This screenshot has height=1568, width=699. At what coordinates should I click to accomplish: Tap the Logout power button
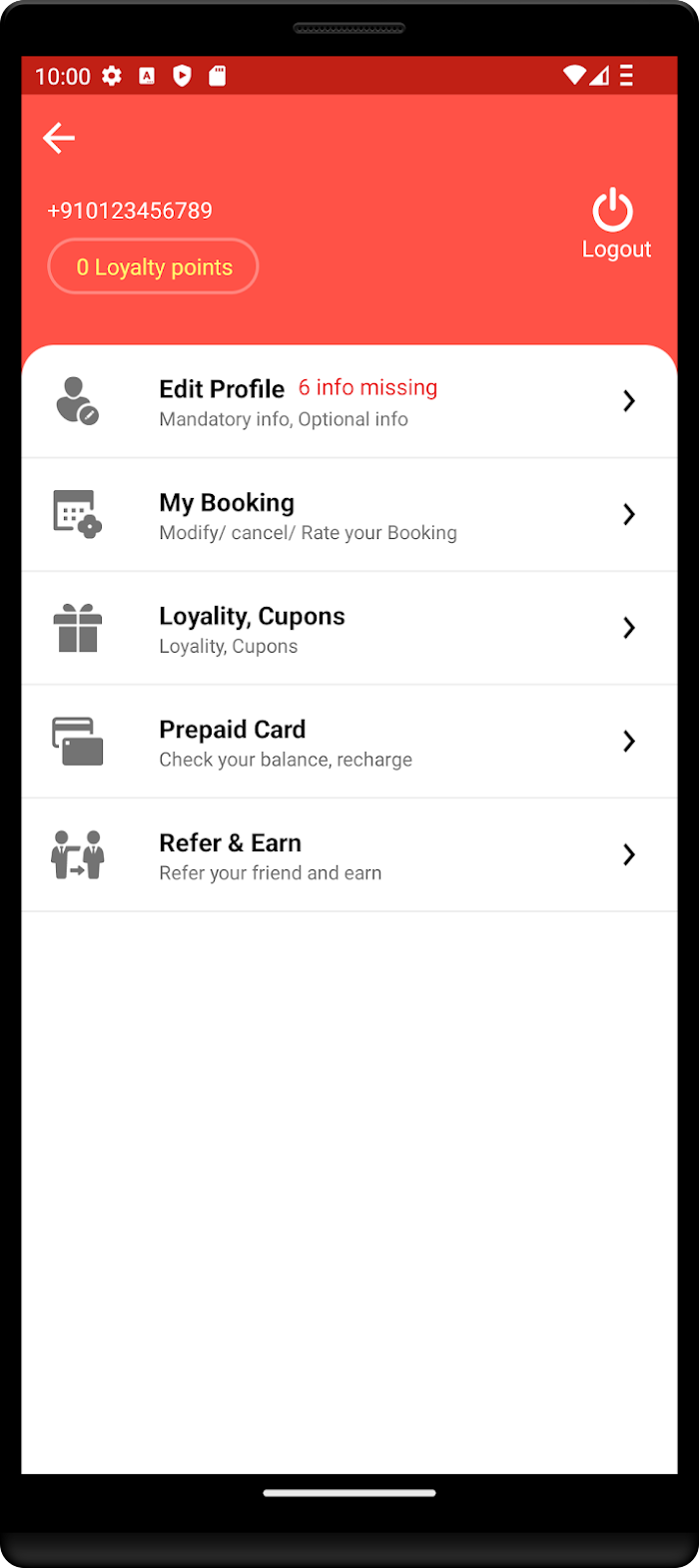pyautogui.click(x=615, y=225)
